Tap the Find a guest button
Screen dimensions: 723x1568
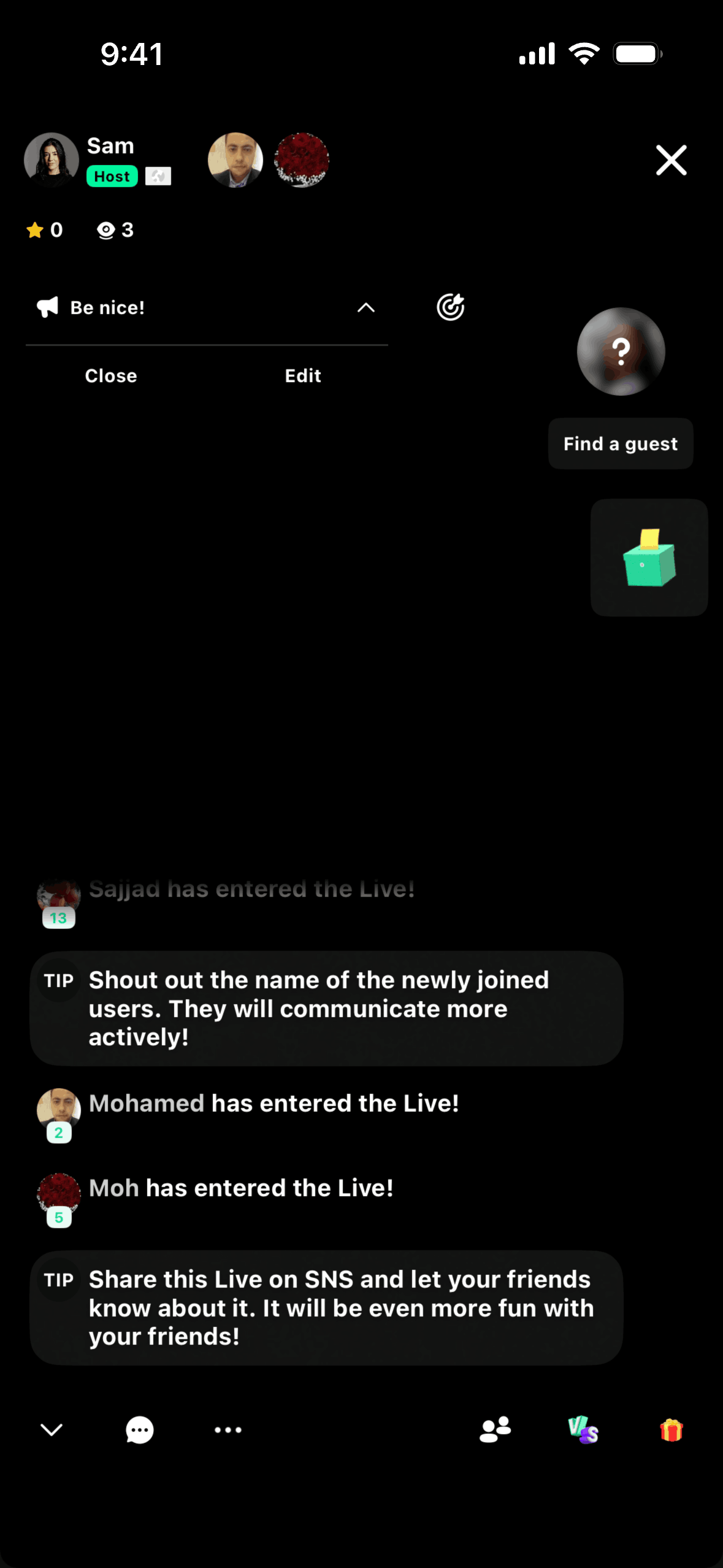[621, 444]
